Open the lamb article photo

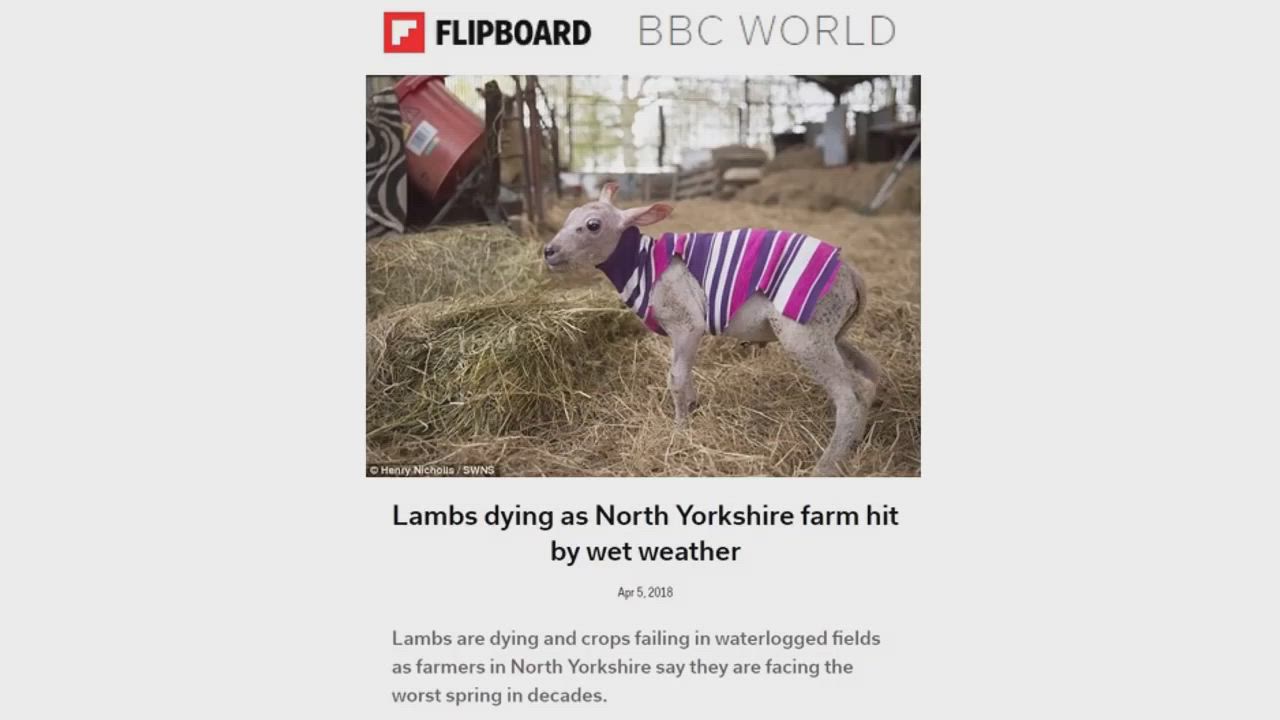643,276
